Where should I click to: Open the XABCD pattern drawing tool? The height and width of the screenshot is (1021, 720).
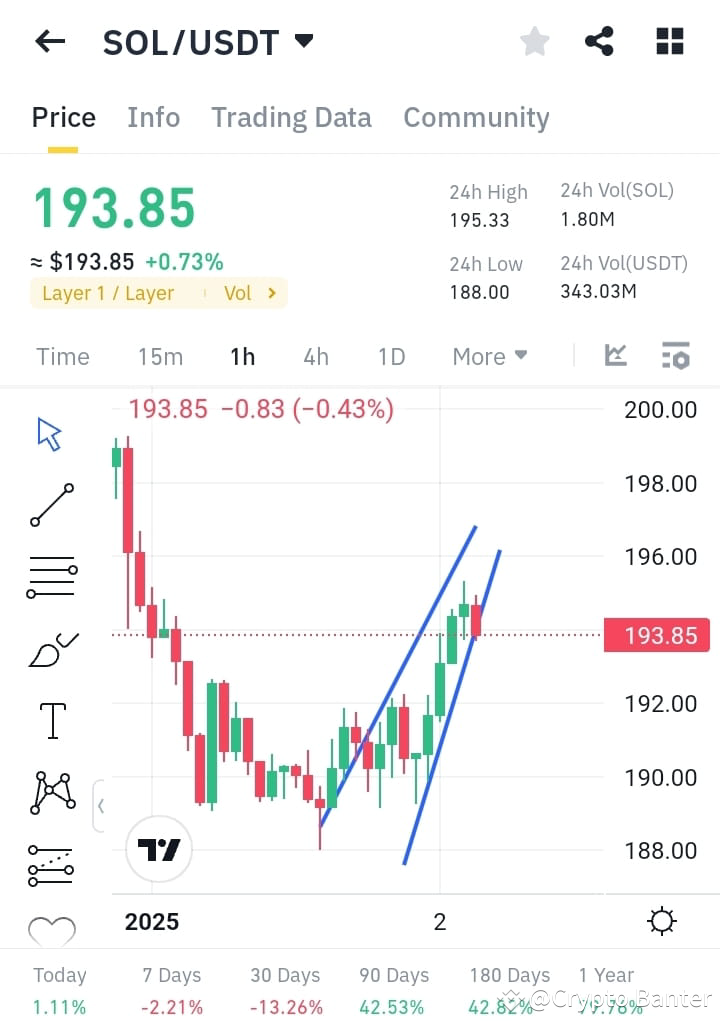point(52,792)
